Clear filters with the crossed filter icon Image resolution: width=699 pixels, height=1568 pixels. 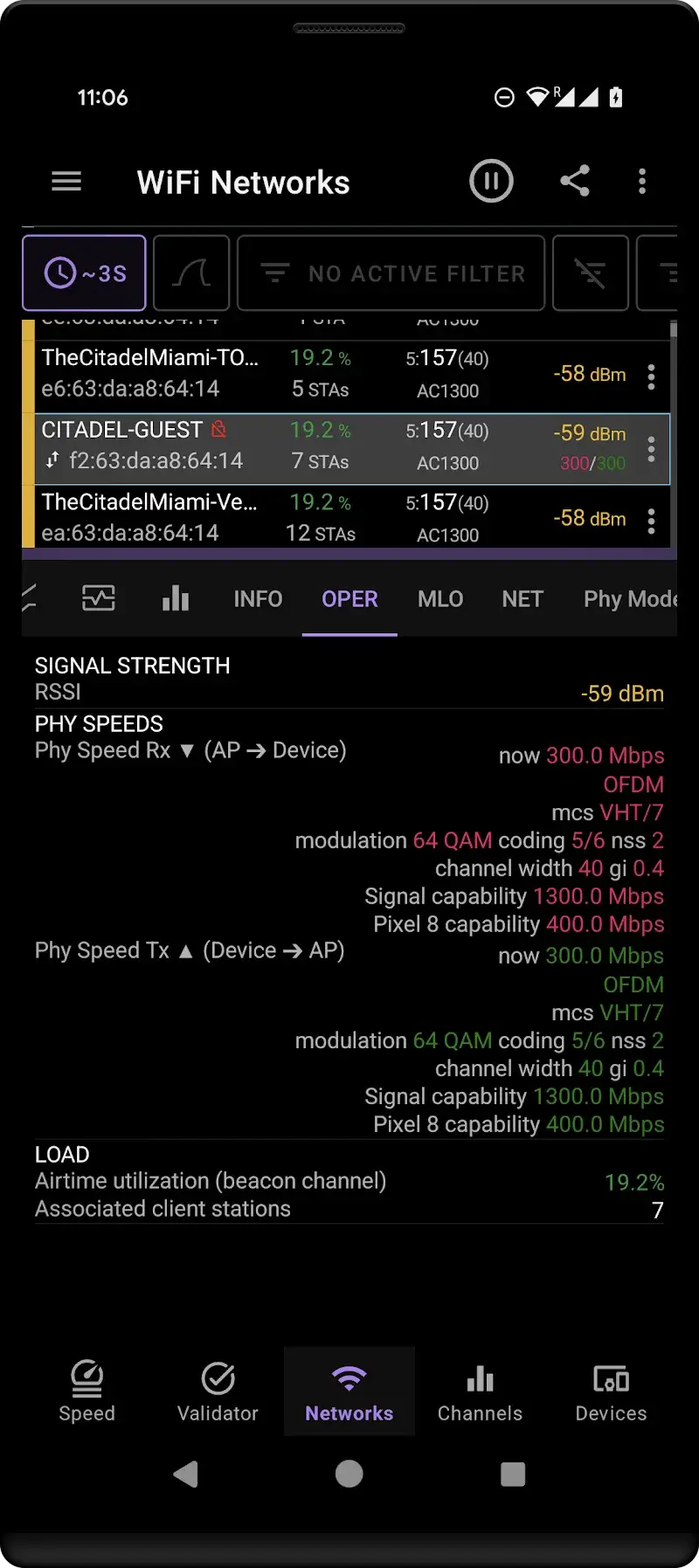[x=590, y=273]
